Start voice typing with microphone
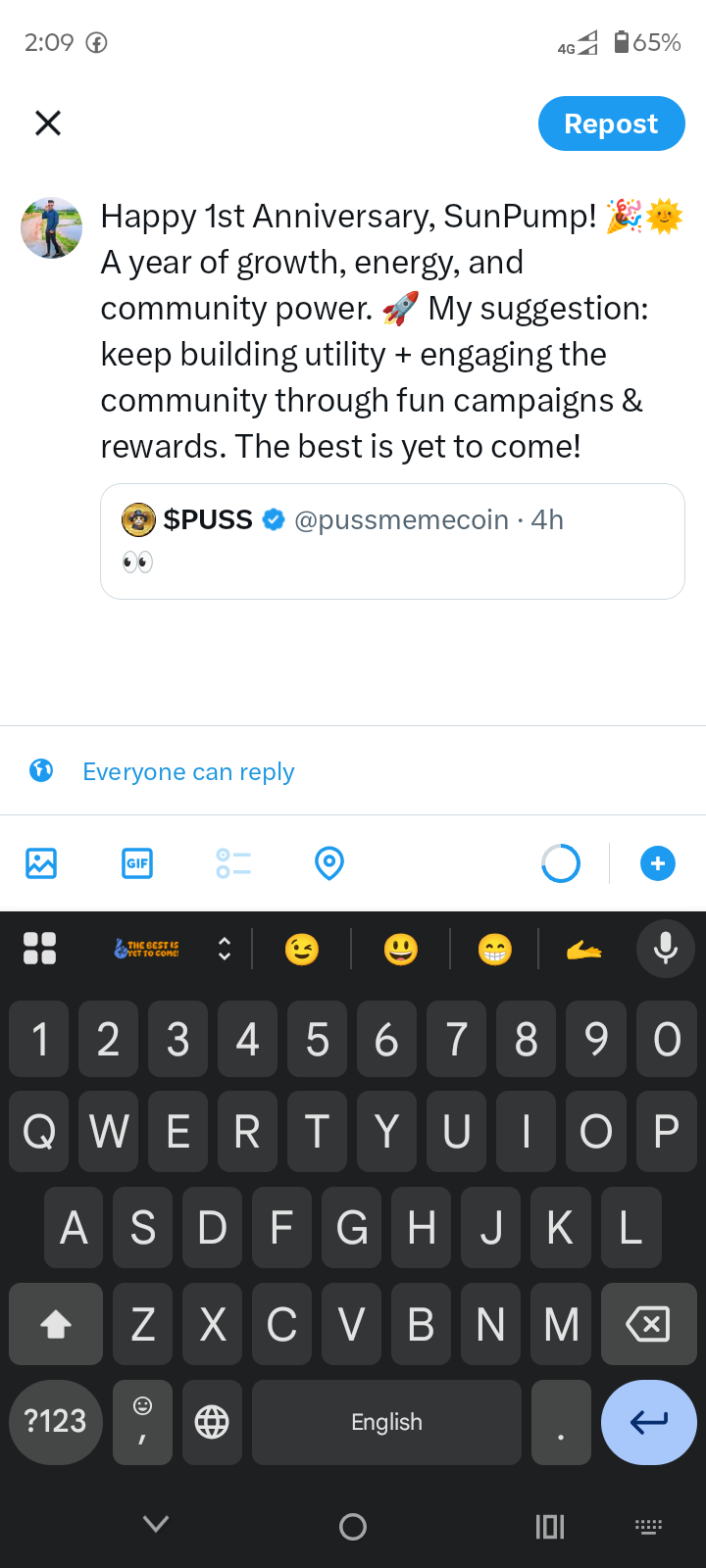The width and height of the screenshot is (706, 1568). 666,948
